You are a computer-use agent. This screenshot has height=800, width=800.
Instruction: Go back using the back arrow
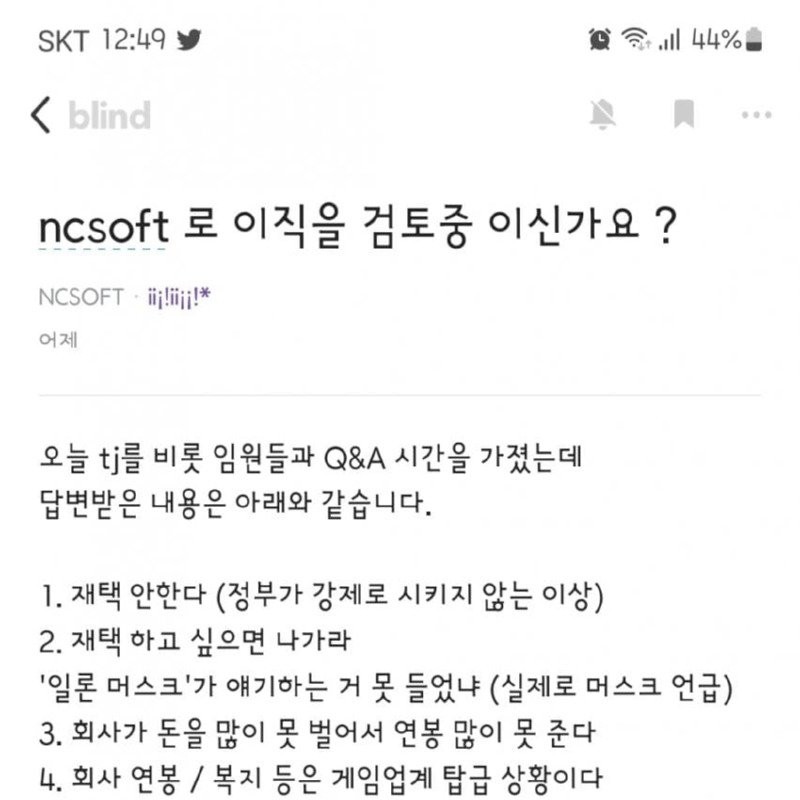tap(41, 116)
